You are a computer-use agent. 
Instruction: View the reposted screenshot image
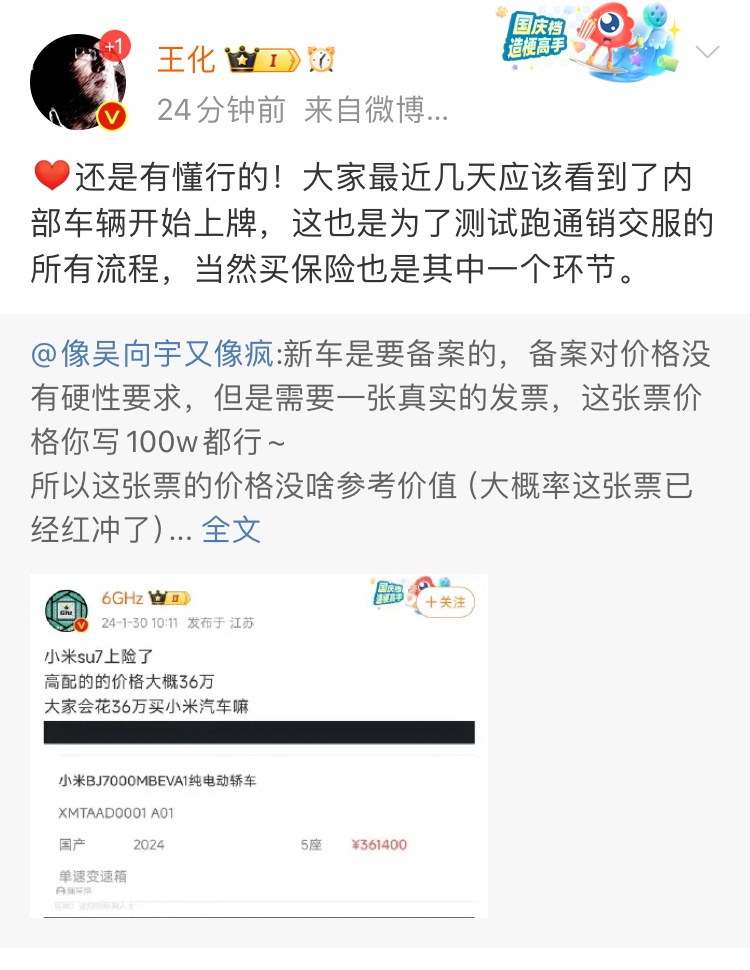pyautogui.click(x=259, y=745)
